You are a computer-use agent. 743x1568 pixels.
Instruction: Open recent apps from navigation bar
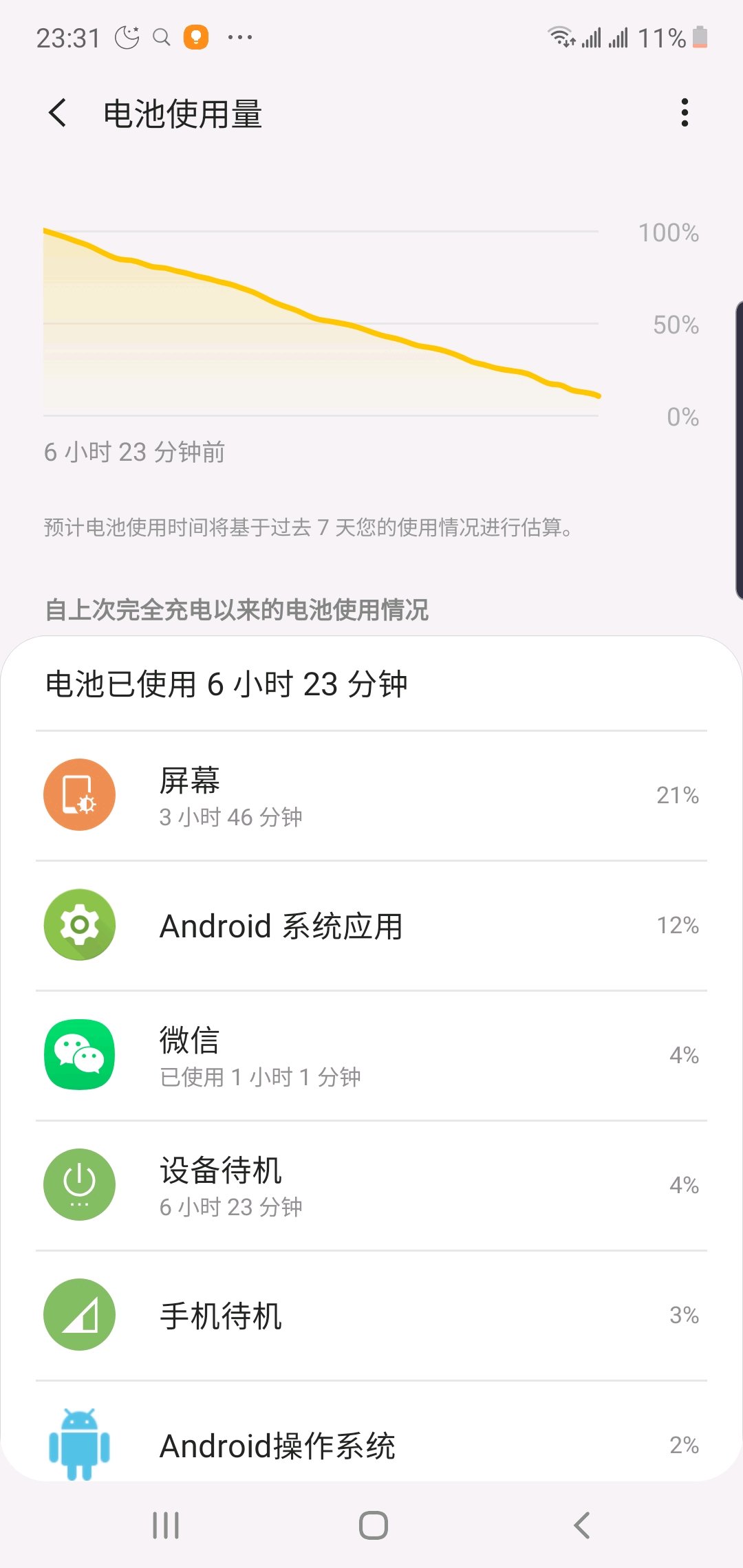pyautogui.click(x=166, y=1525)
